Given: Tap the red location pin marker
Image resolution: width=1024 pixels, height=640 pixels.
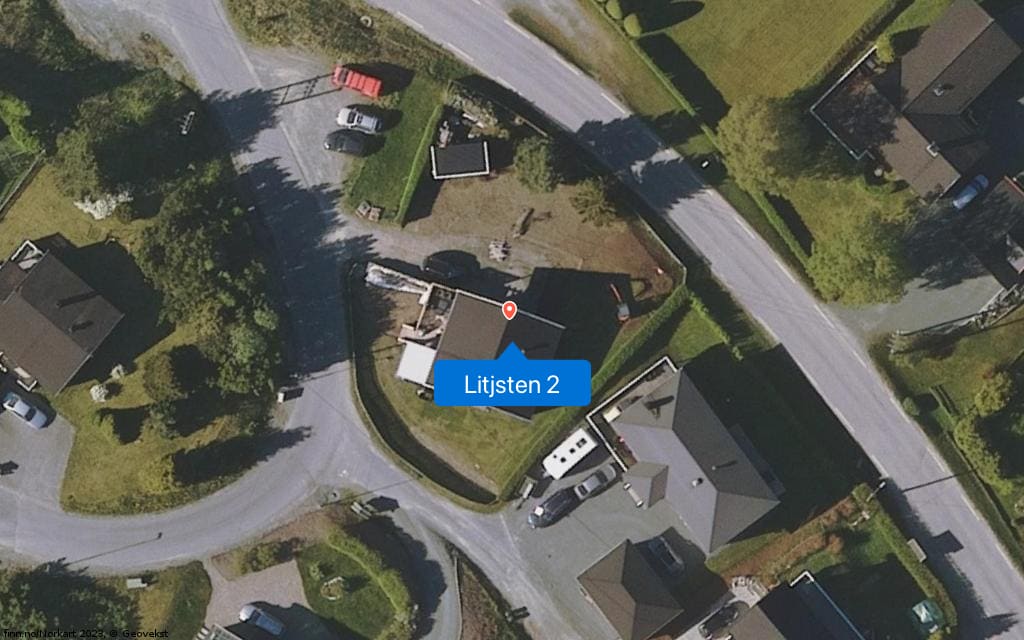Looking at the screenshot, I should pyautogui.click(x=509, y=310).
